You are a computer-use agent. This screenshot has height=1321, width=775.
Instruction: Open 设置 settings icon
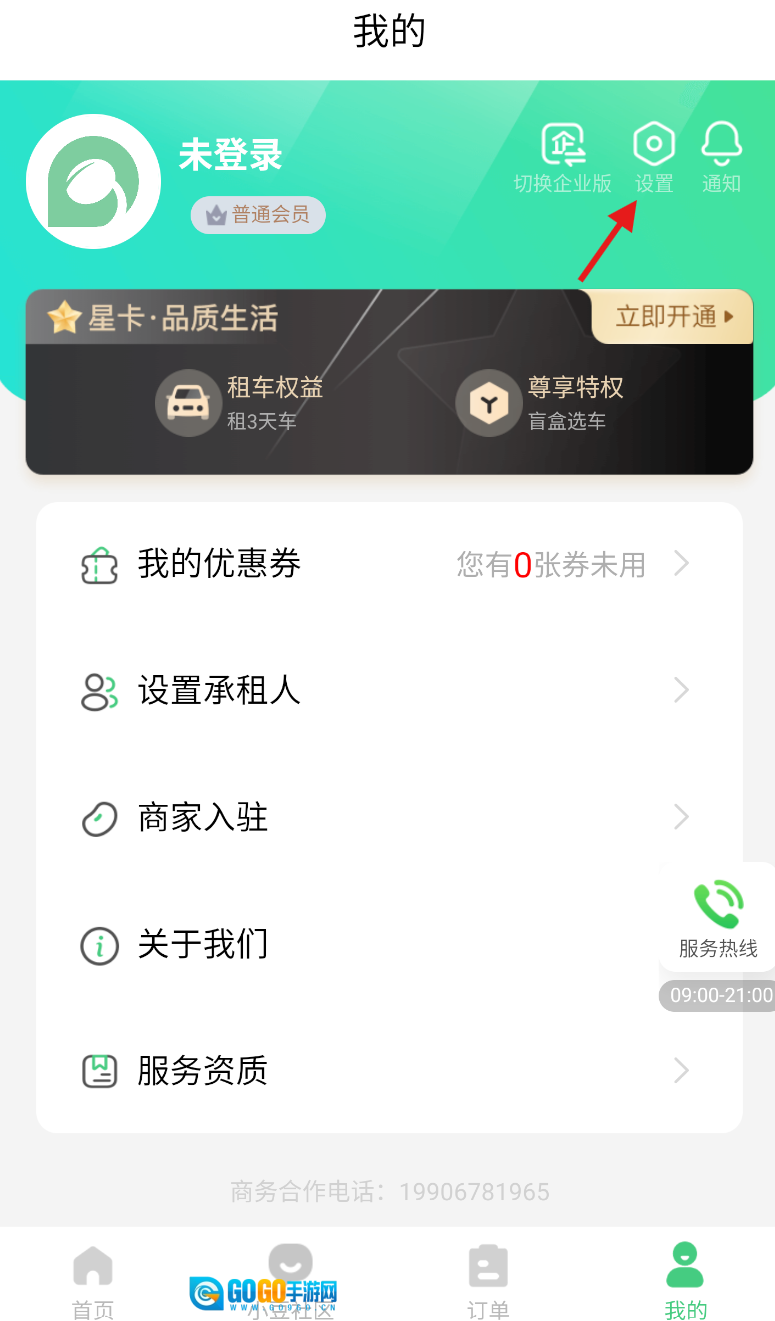(x=654, y=156)
